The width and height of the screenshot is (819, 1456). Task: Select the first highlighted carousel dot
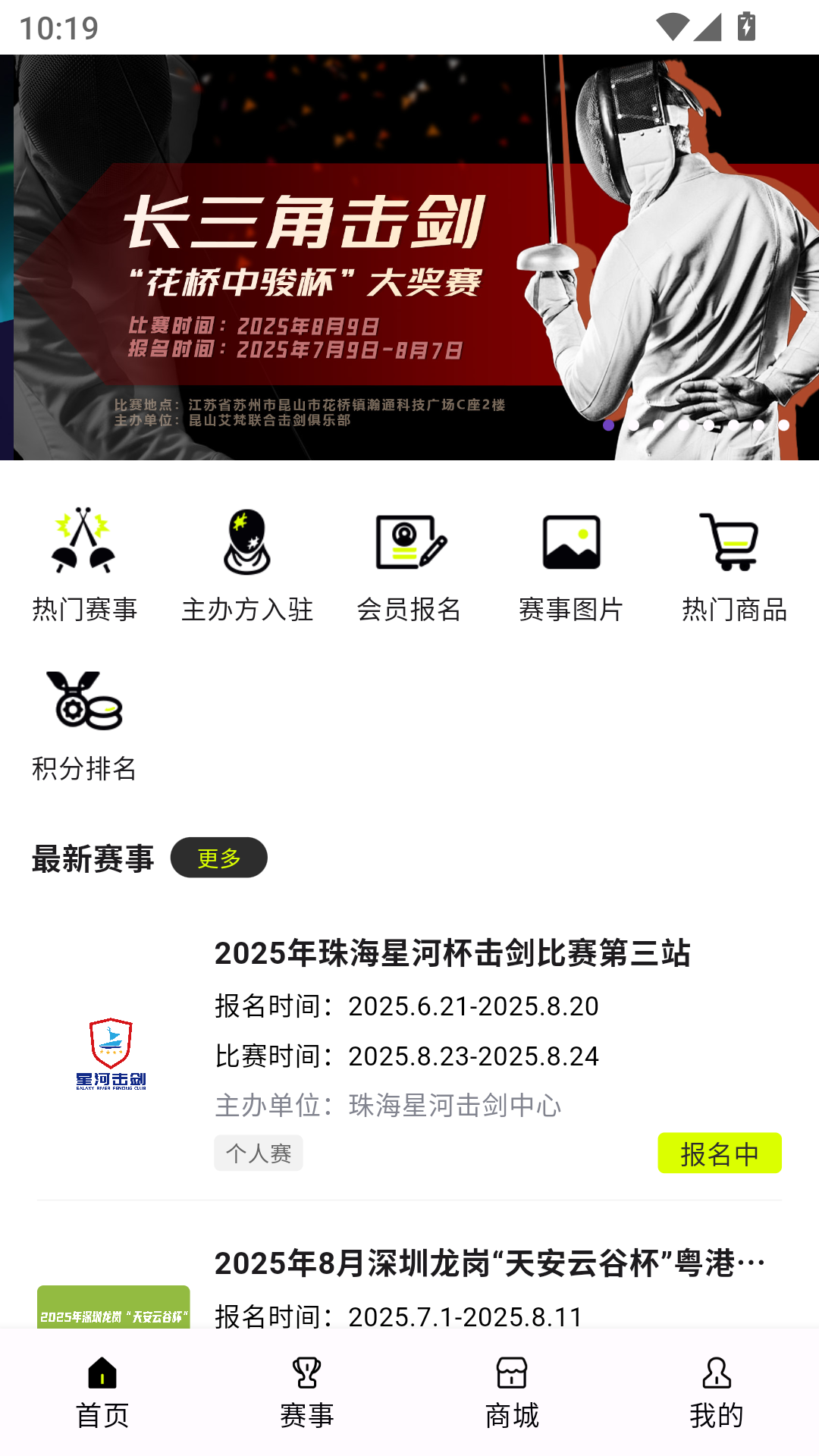[x=607, y=427]
